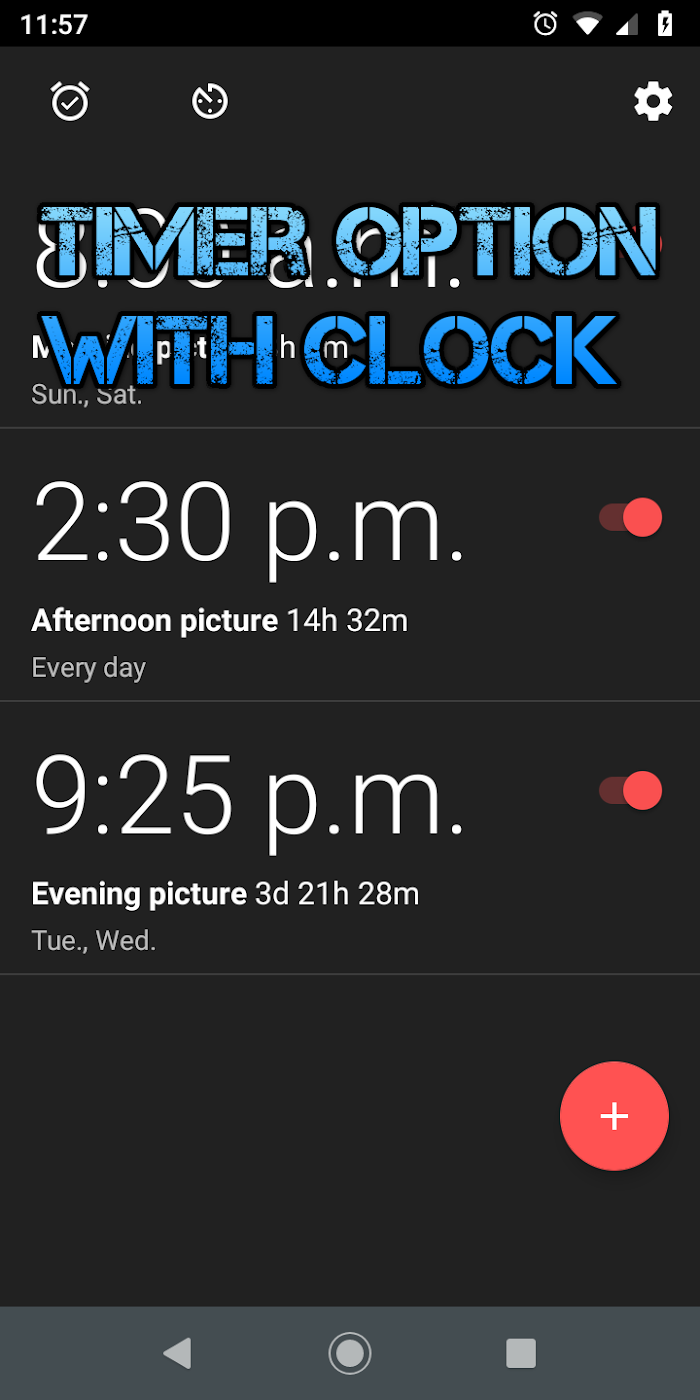Go back using the system back button
Image resolution: width=700 pixels, height=1400 pixels.
coord(177,1353)
